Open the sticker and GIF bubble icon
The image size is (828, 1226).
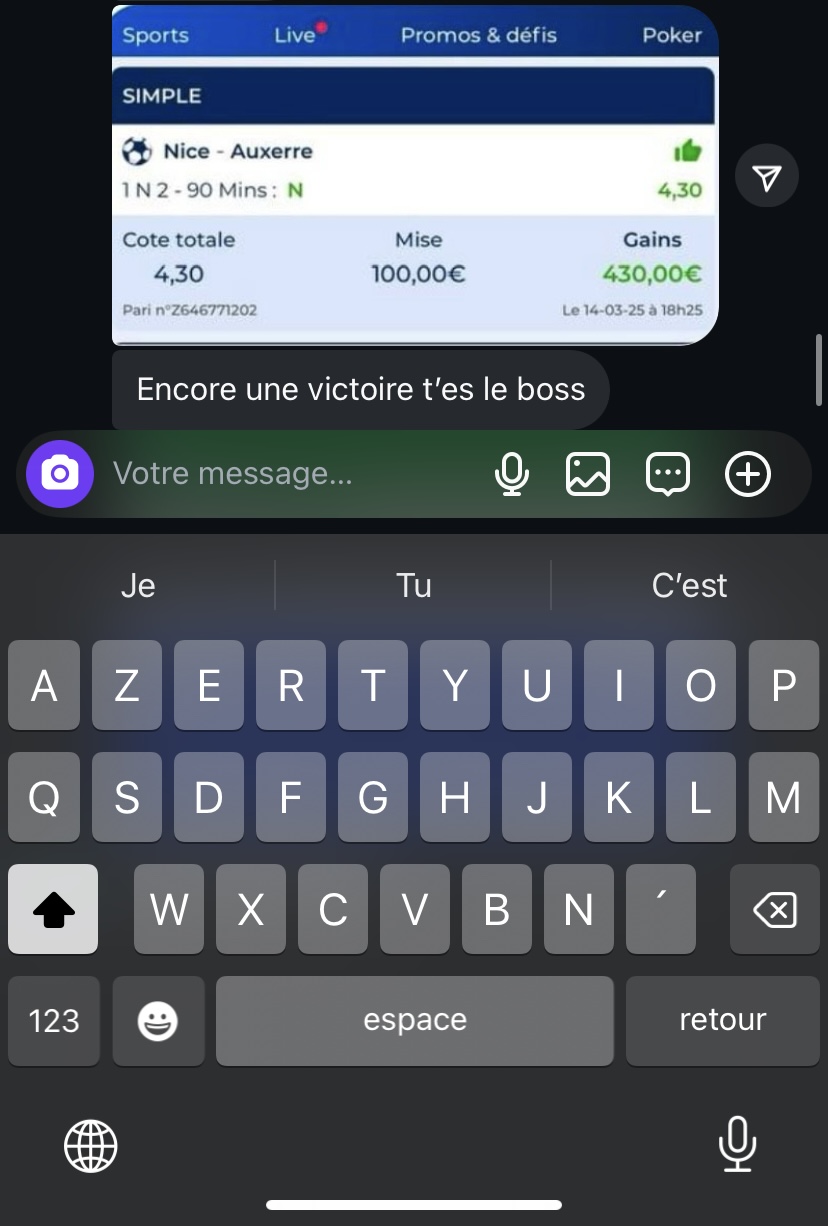pyautogui.click(x=668, y=473)
